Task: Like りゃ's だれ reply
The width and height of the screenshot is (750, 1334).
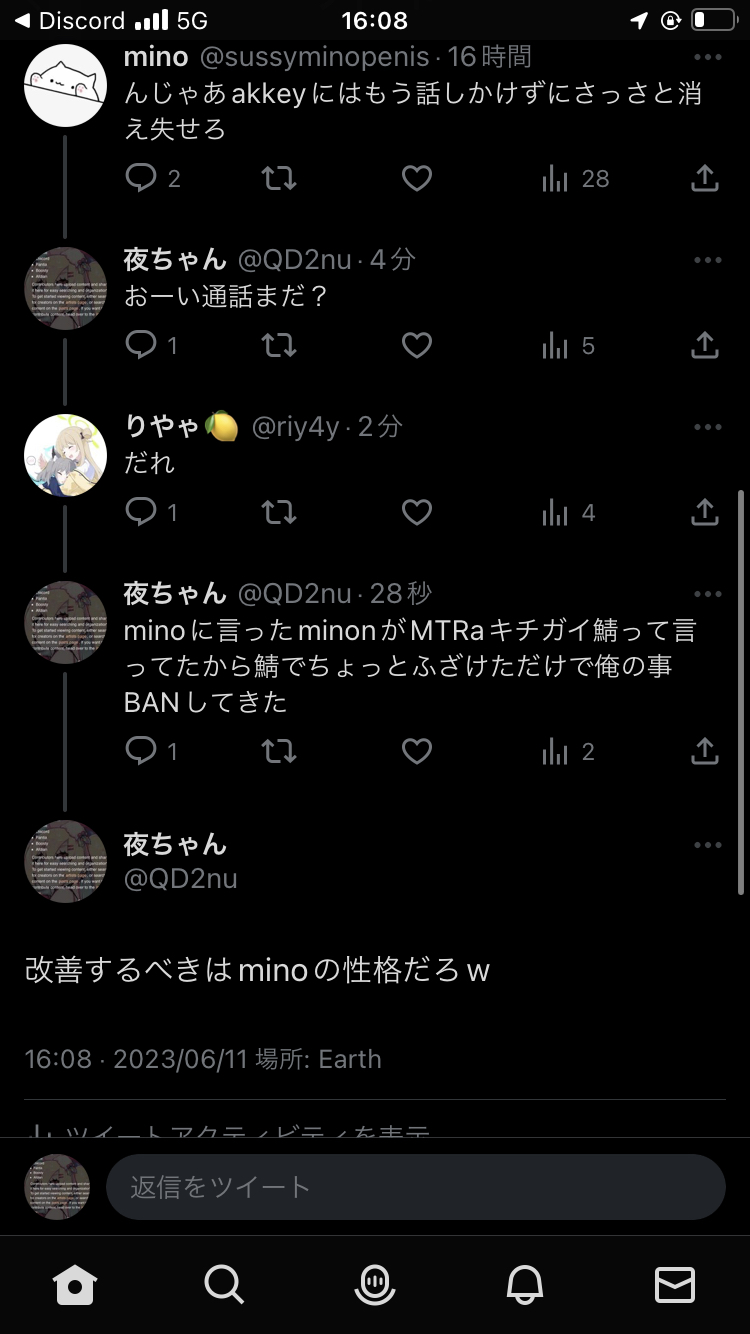Action: (416, 512)
